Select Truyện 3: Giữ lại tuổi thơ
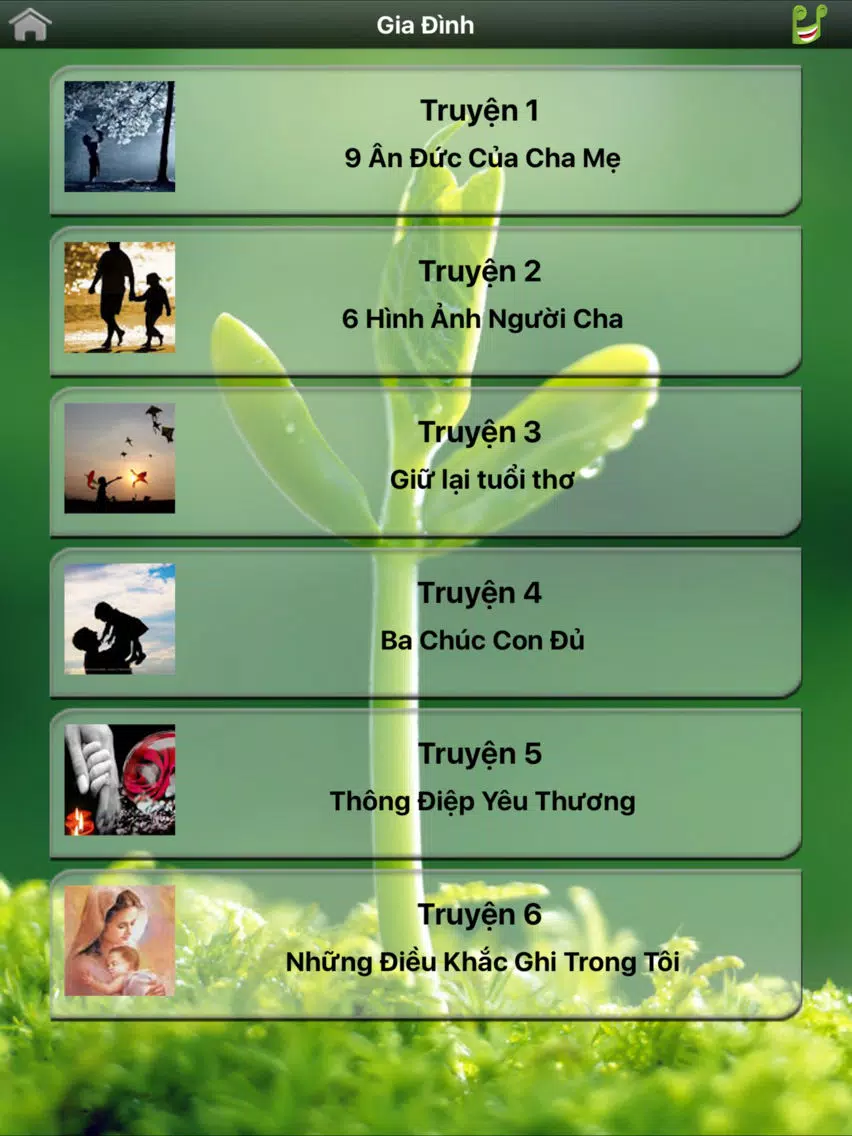 click(425, 462)
